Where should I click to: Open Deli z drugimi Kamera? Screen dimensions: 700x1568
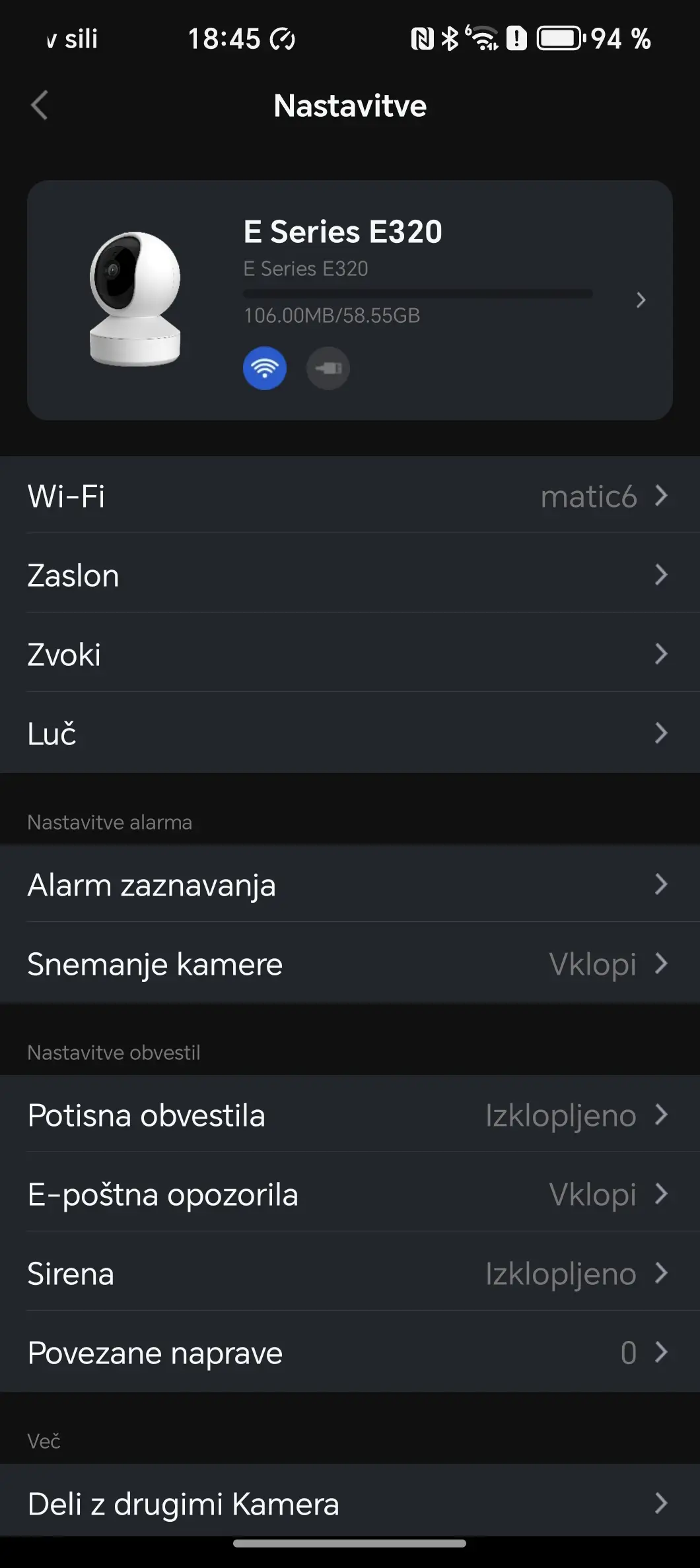350,1503
